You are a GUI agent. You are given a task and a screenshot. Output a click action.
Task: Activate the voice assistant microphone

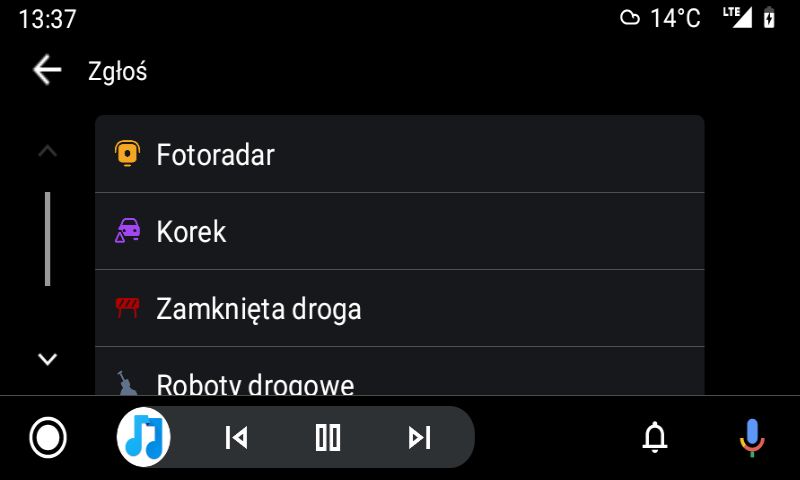tap(752, 437)
